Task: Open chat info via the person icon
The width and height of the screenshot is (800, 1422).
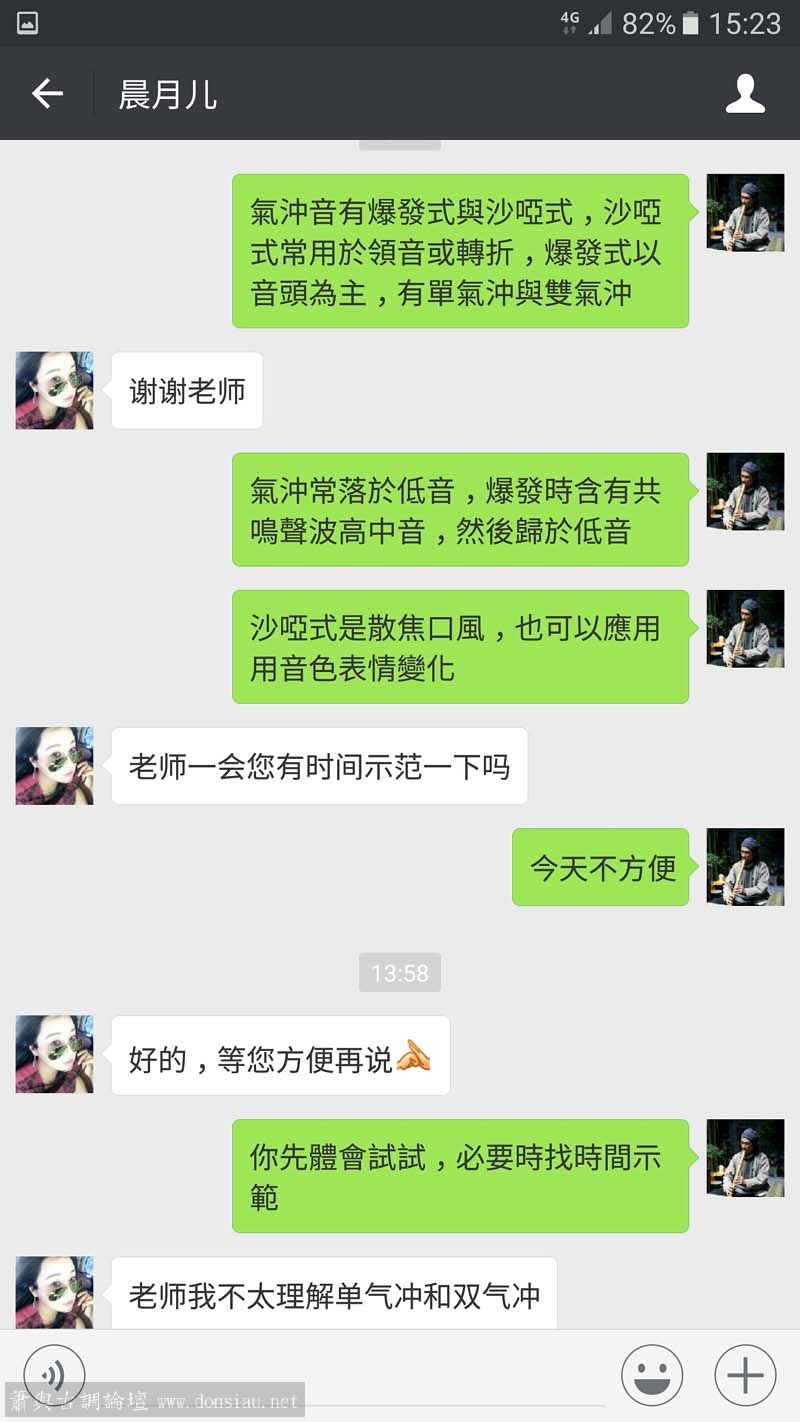Action: pos(745,94)
